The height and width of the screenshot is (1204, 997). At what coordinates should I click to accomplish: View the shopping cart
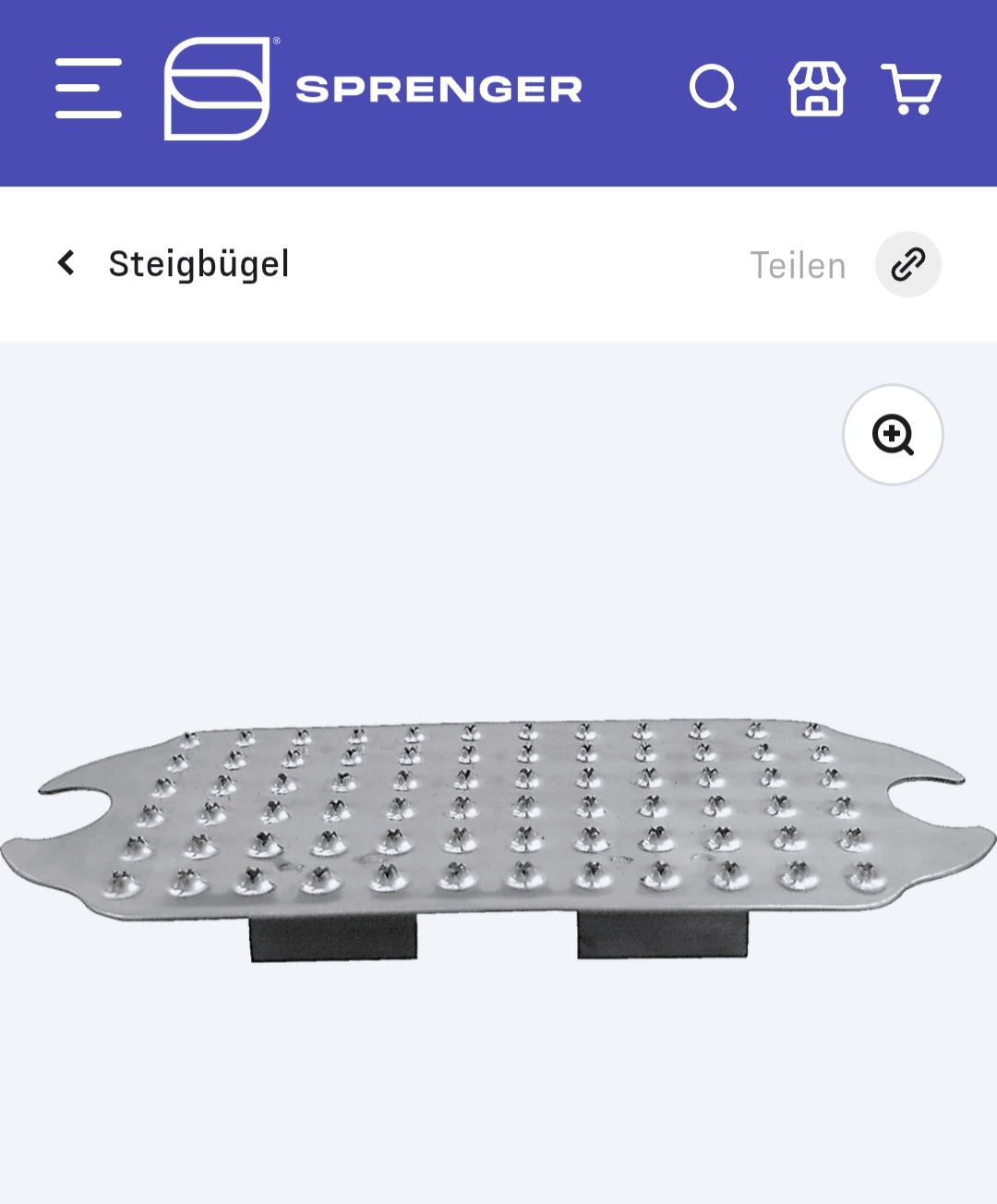(x=910, y=89)
